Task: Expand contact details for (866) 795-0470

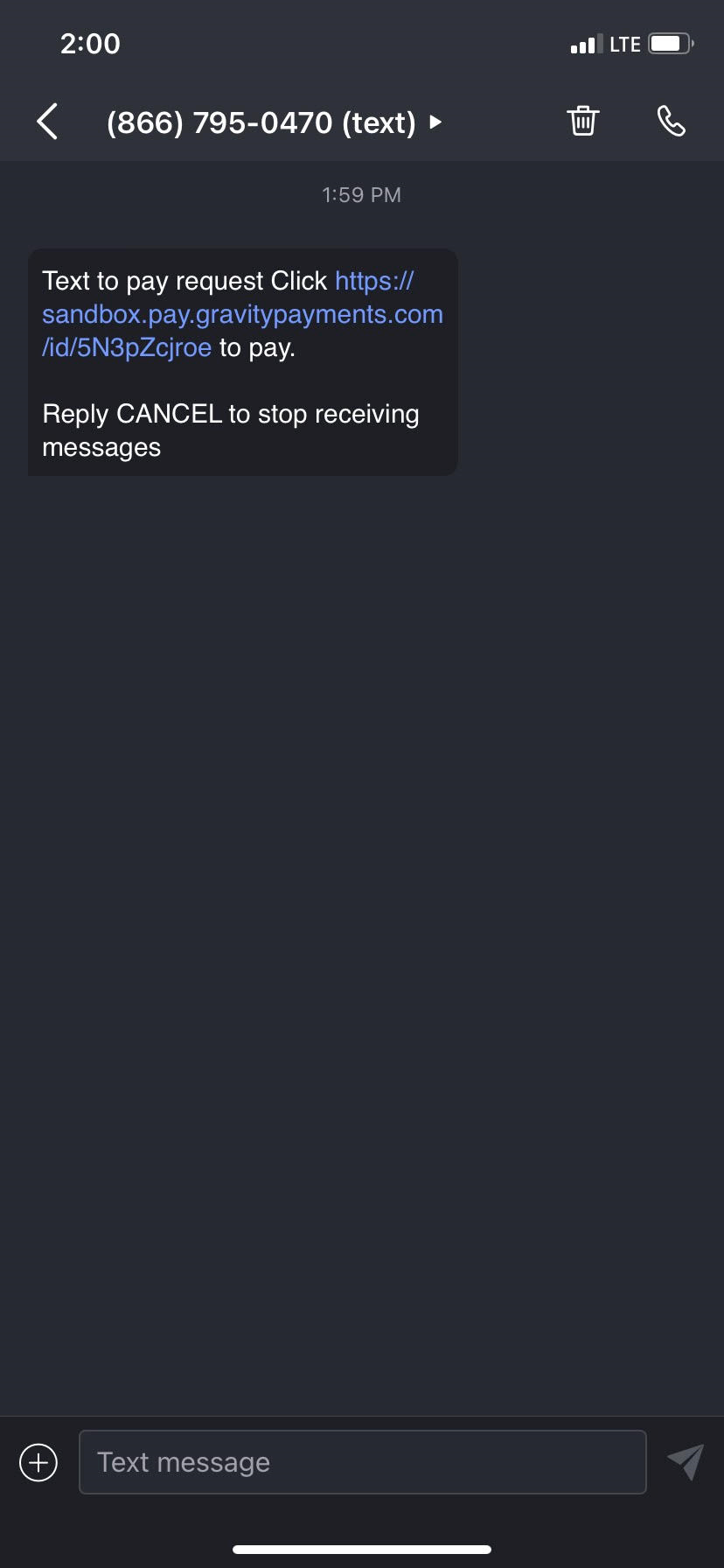Action: 274,122
